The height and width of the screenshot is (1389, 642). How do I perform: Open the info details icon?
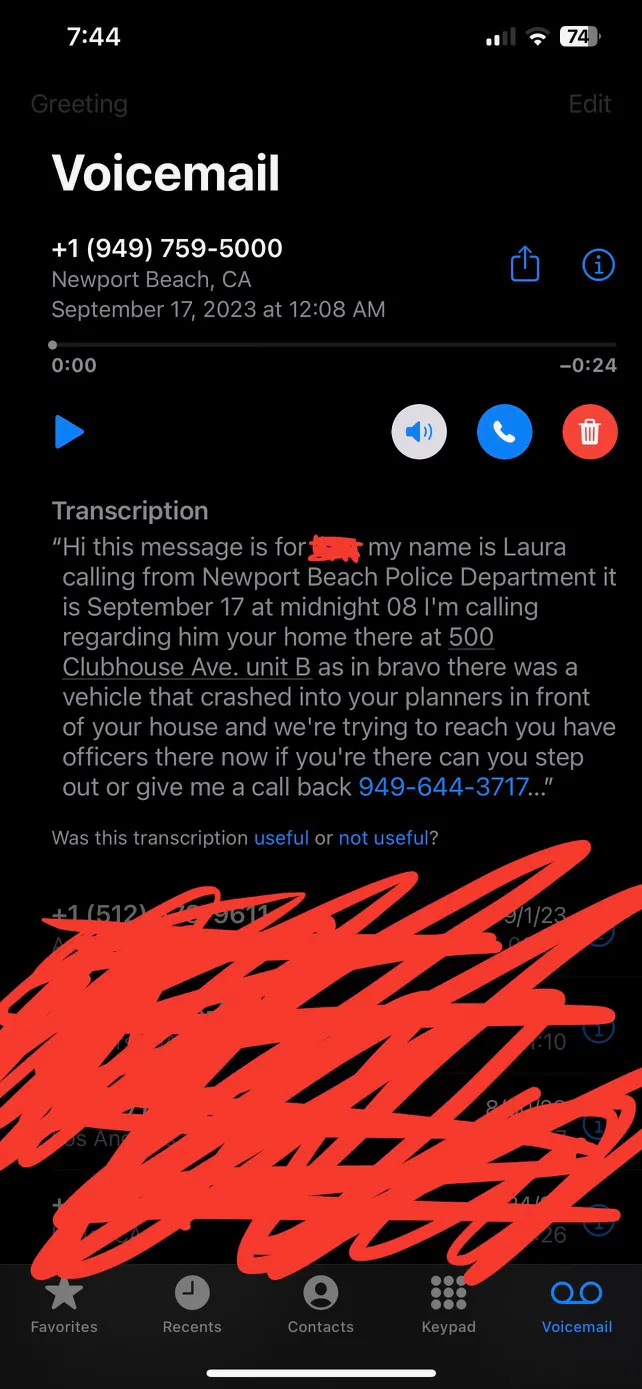click(598, 265)
